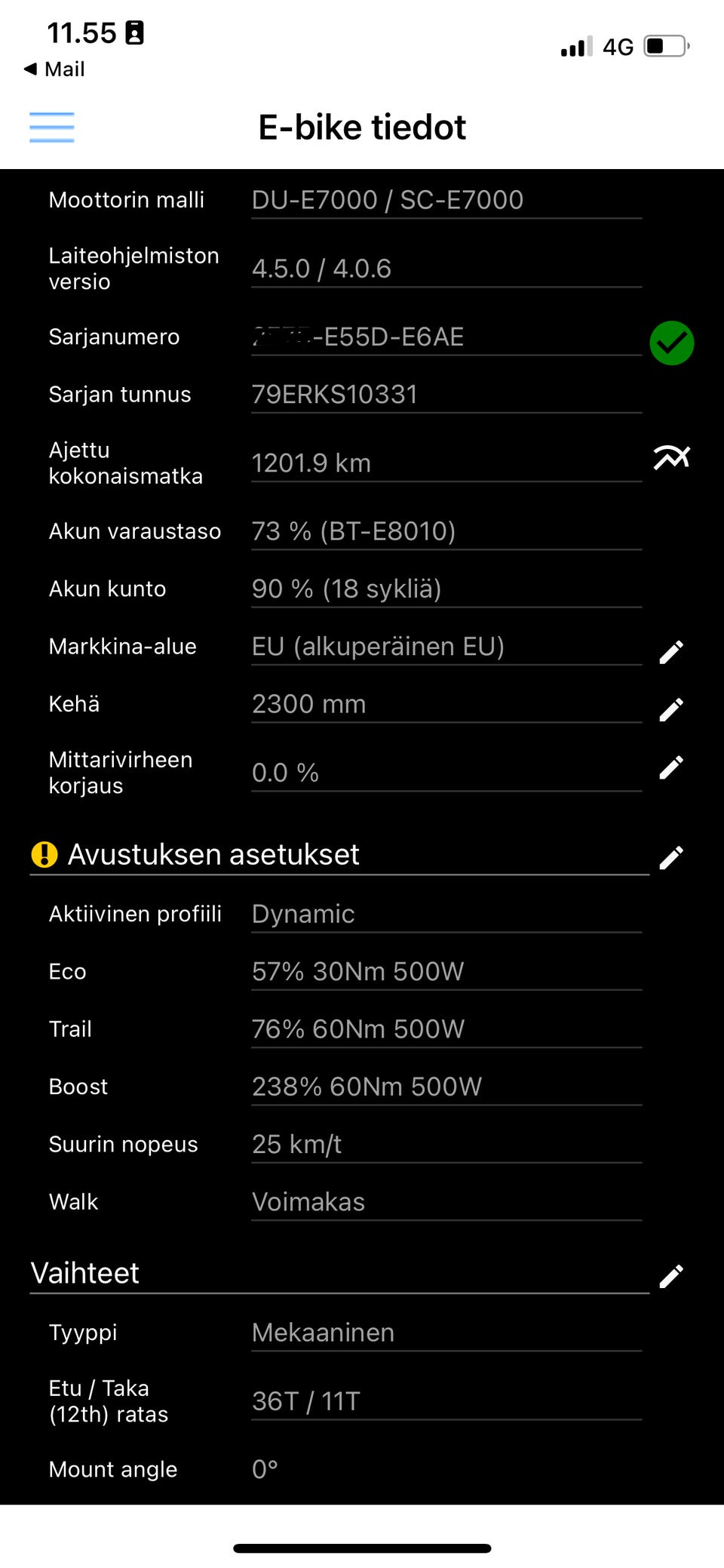The width and height of the screenshot is (724, 1568).
Task: Edit the Vaihteet section
Action: (671, 1276)
